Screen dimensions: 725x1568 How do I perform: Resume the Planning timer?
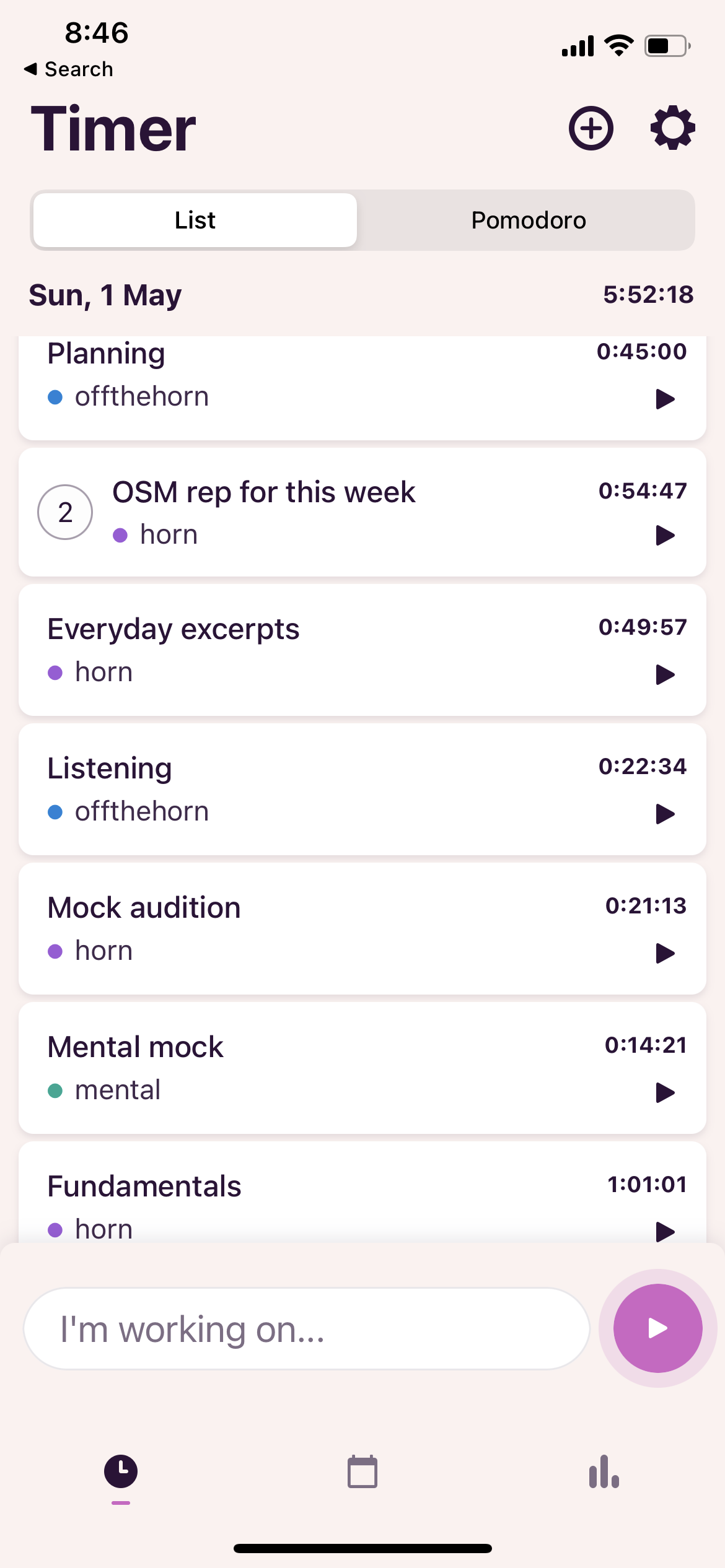click(x=665, y=399)
